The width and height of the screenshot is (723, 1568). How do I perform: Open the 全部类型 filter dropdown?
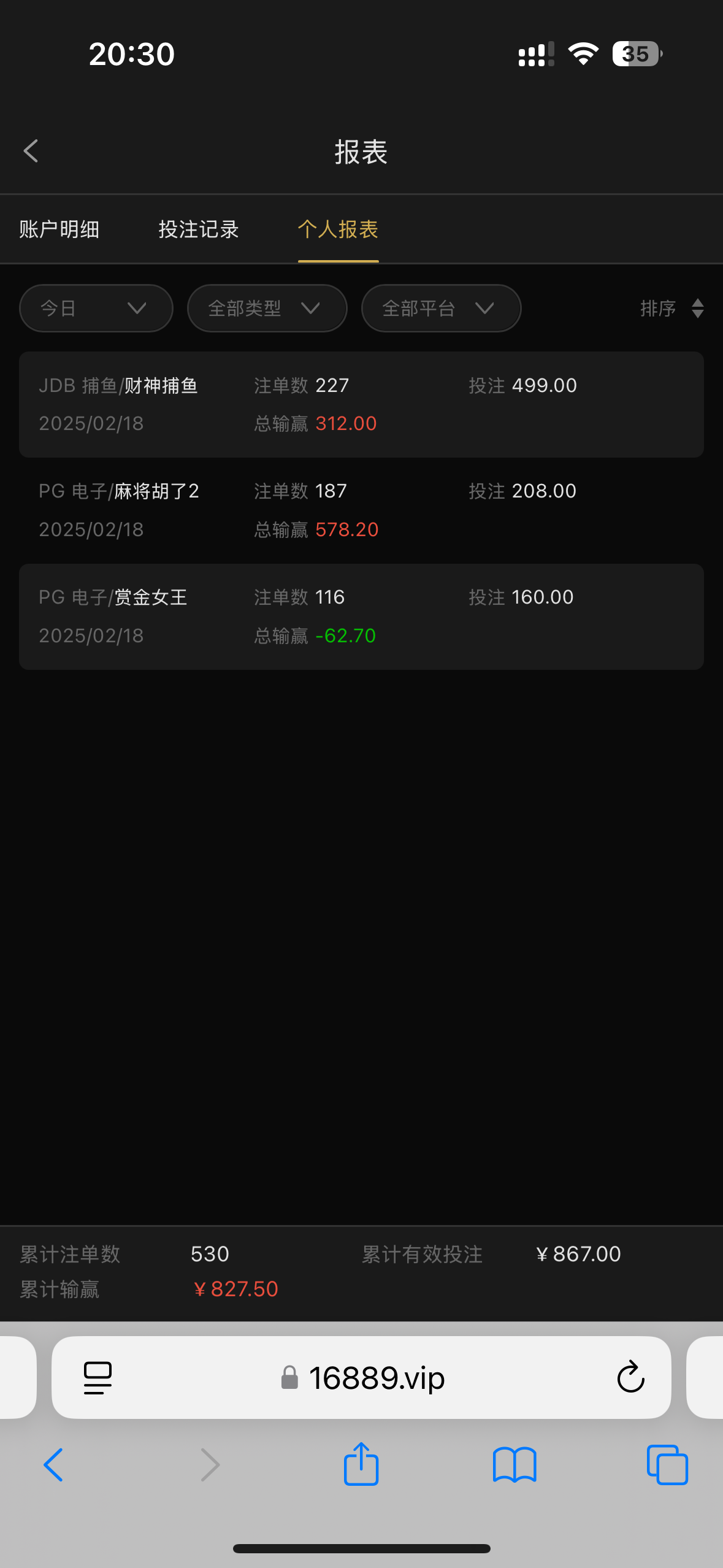pos(267,308)
